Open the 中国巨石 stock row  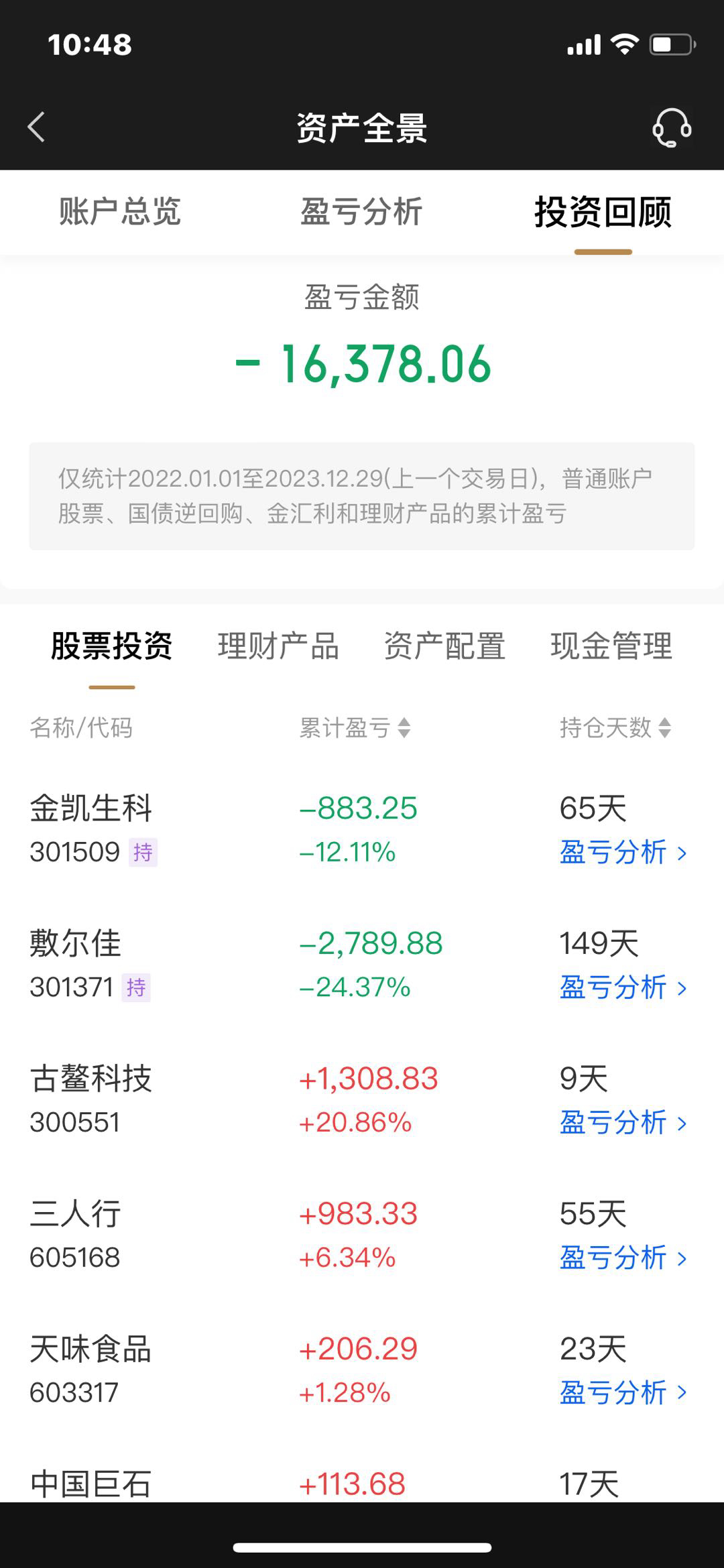[x=91, y=1484]
